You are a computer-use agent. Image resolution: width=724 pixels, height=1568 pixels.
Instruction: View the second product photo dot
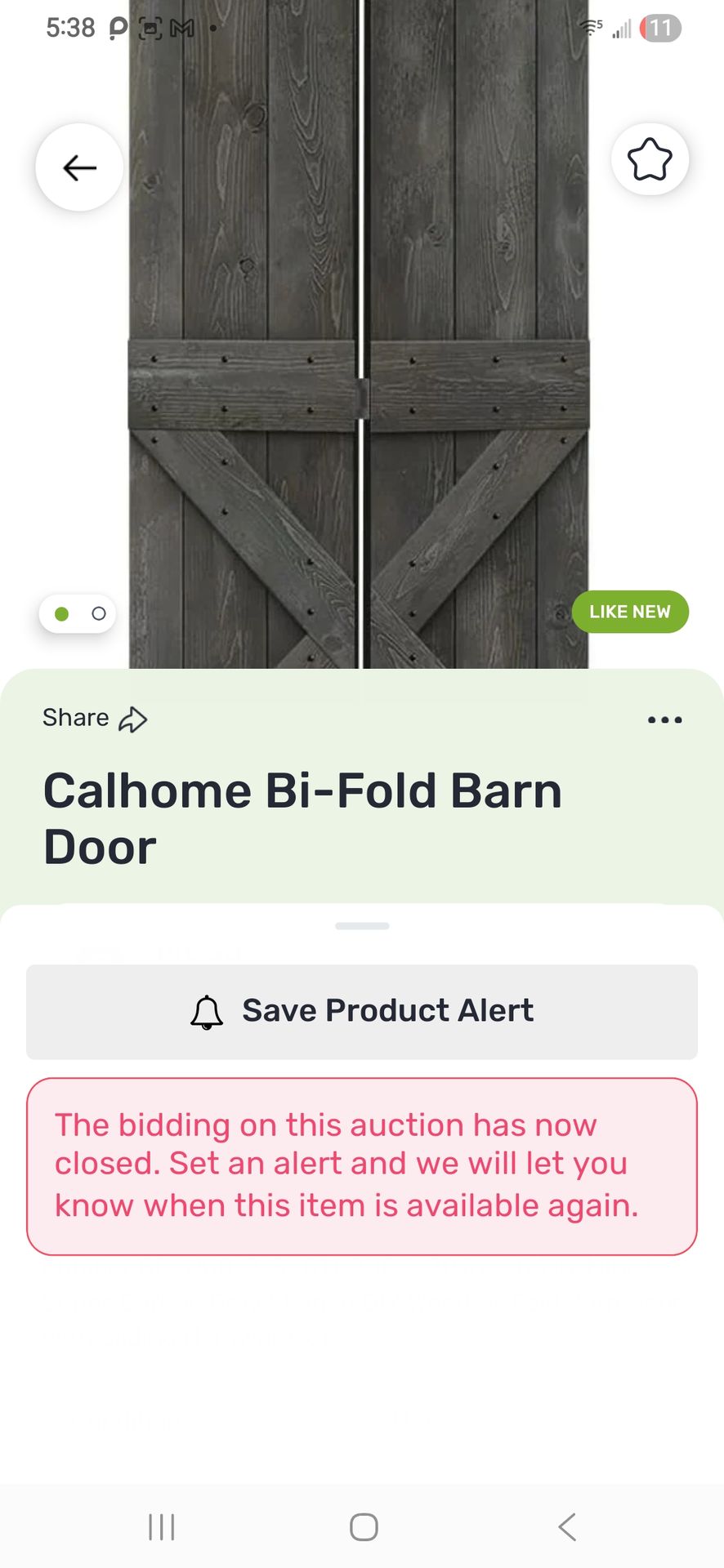click(99, 613)
